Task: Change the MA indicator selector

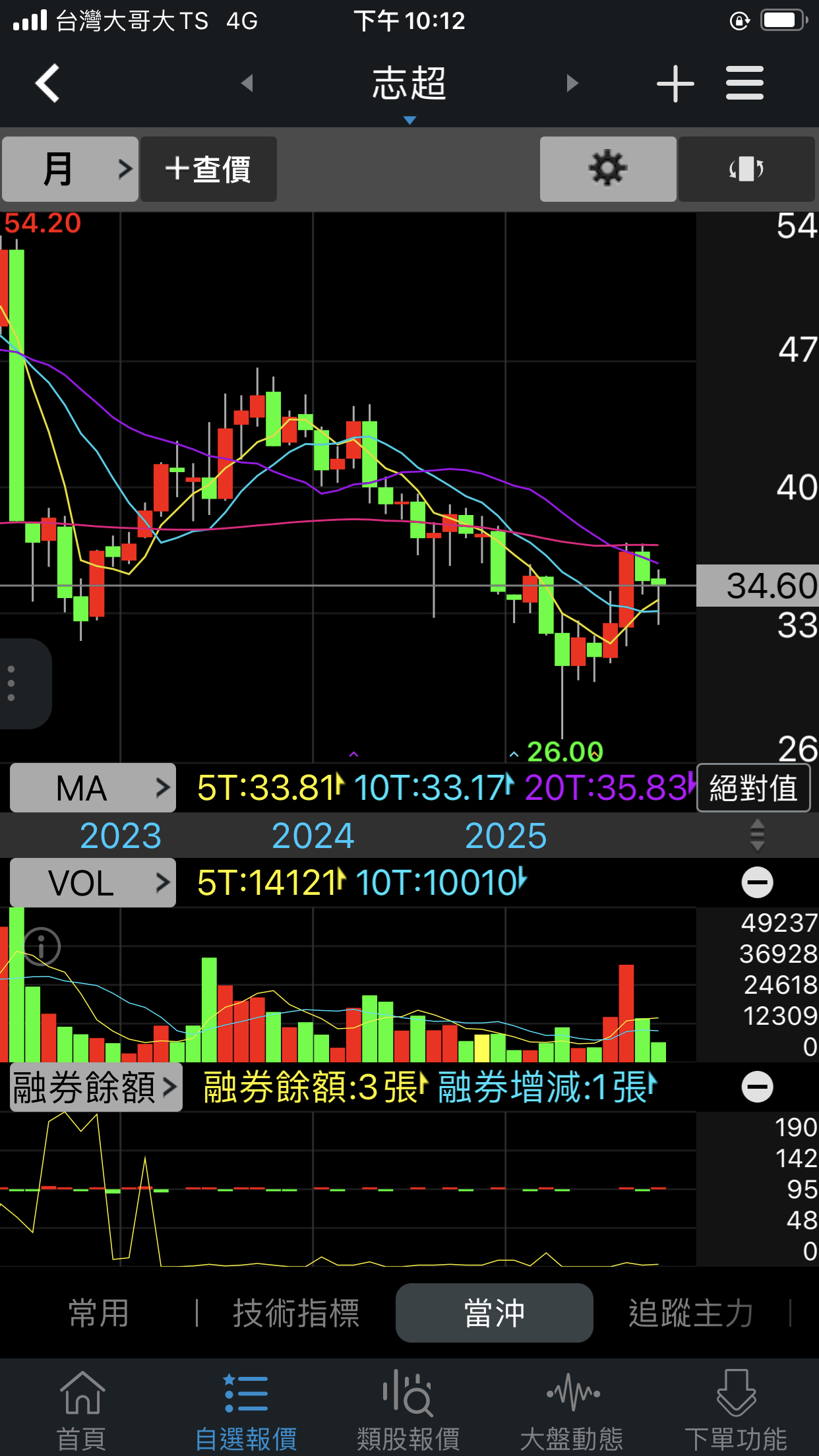Action: [93, 787]
